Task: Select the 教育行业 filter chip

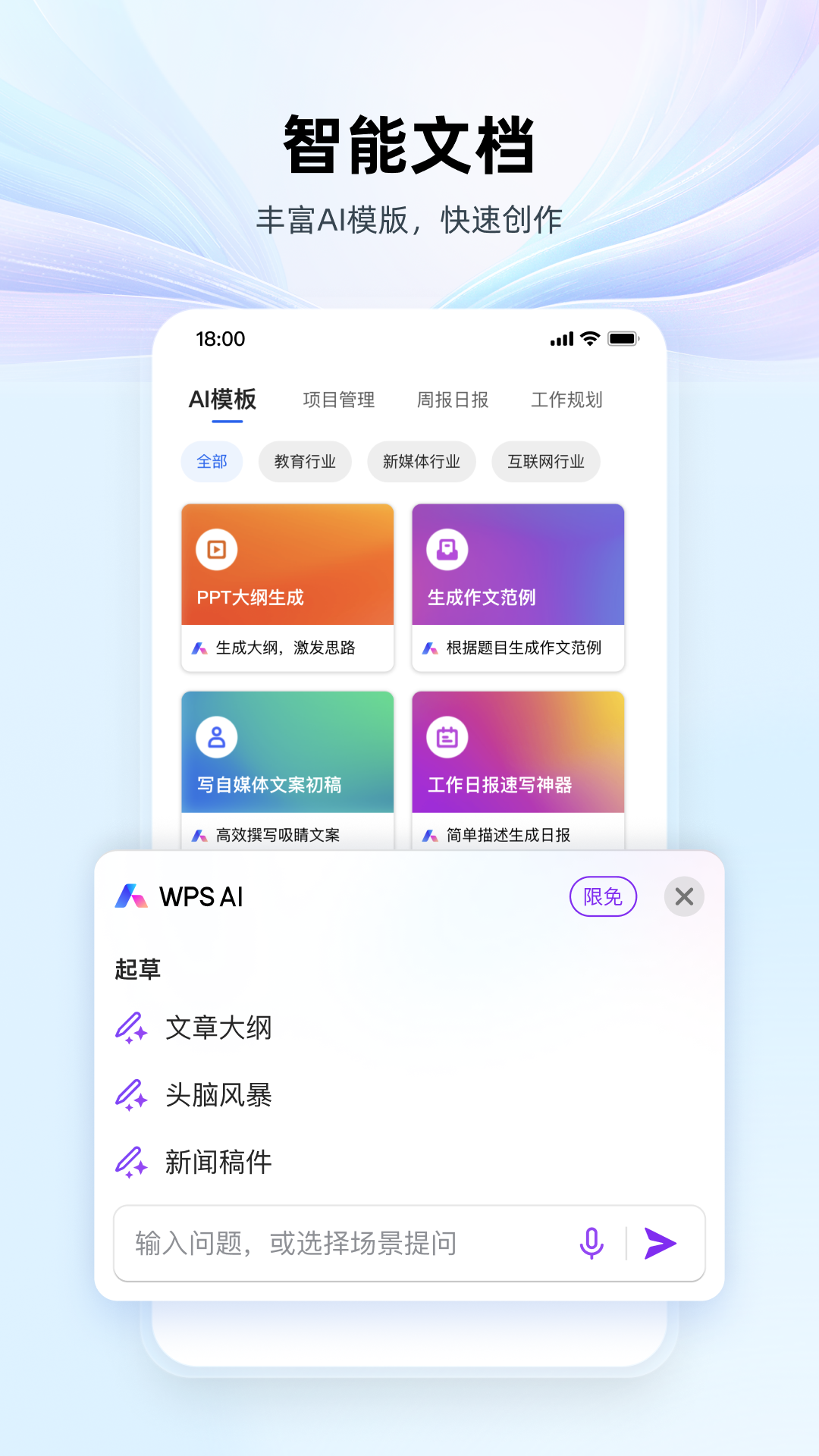Action: (305, 461)
